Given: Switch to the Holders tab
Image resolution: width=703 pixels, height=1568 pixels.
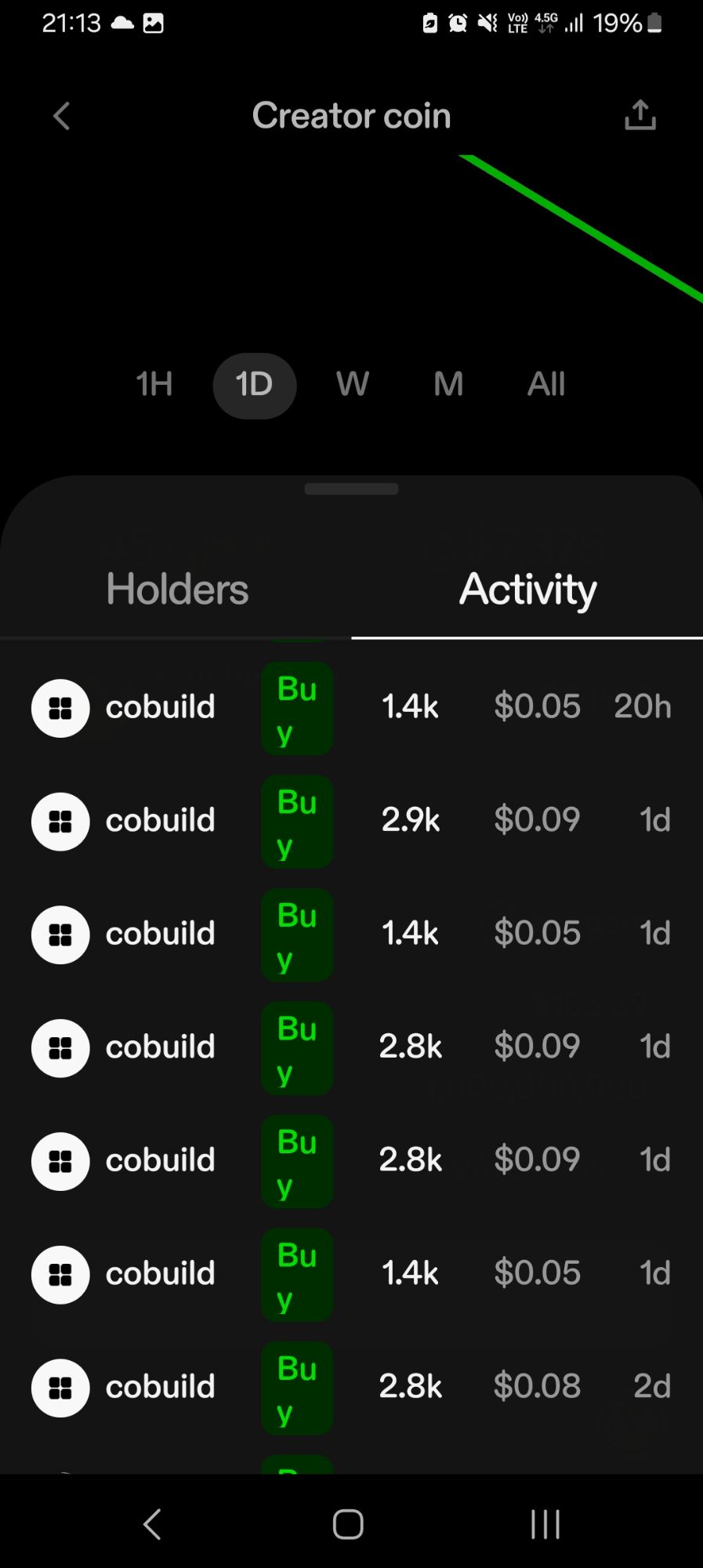Looking at the screenshot, I should tap(177, 590).
